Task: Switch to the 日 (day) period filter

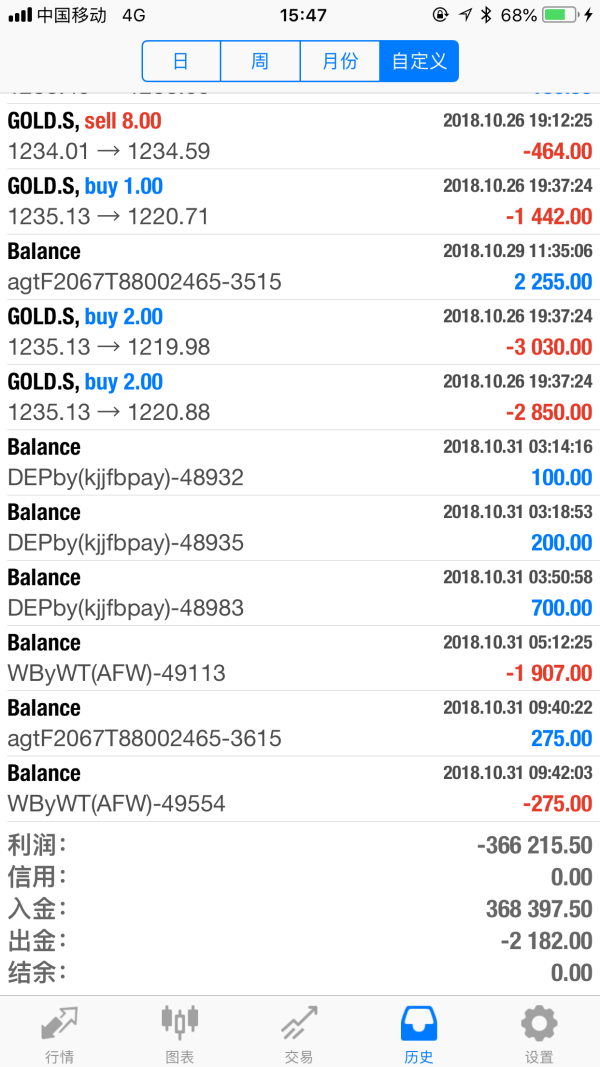Action: (181, 61)
